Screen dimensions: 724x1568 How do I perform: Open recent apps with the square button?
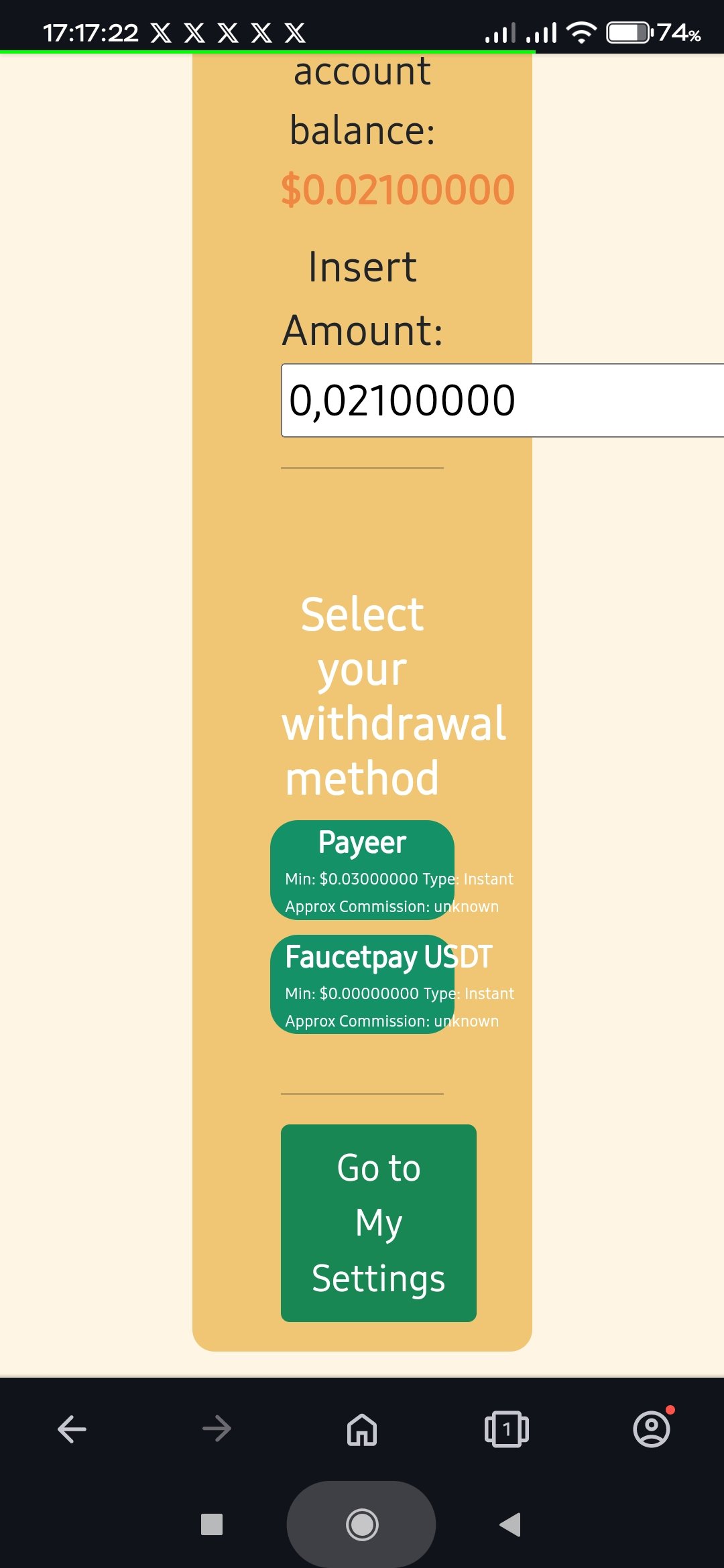tap(212, 1524)
